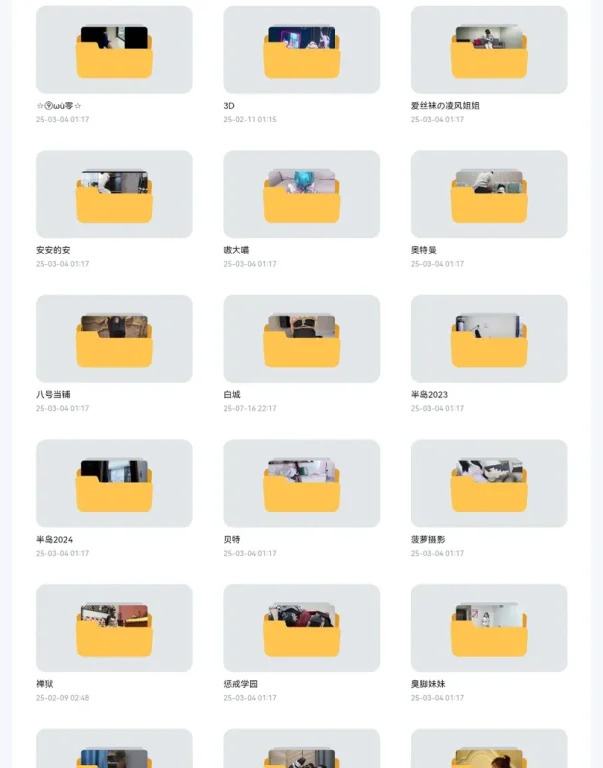Open the 奥特曼 folder
Viewport: 603px width, 768px height.
[488, 194]
